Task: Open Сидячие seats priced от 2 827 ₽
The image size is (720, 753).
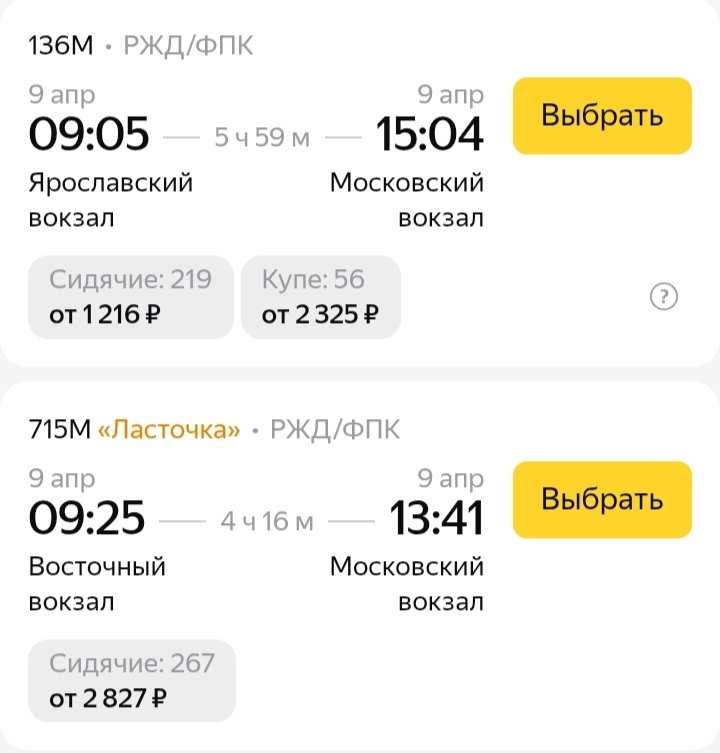Action: [x=131, y=680]
